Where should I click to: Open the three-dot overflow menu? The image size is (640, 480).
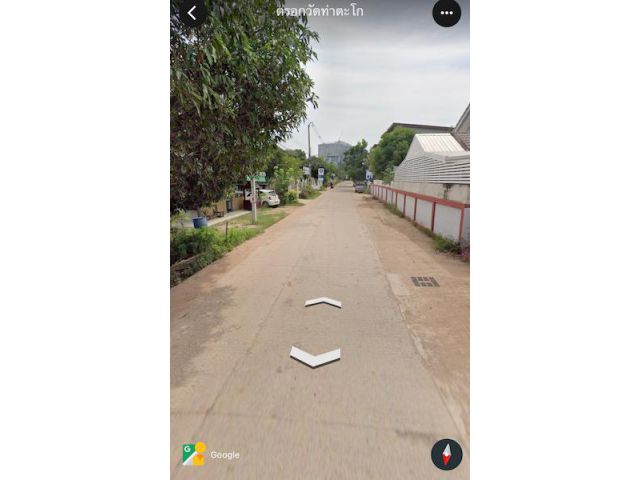tap(446, 13)
